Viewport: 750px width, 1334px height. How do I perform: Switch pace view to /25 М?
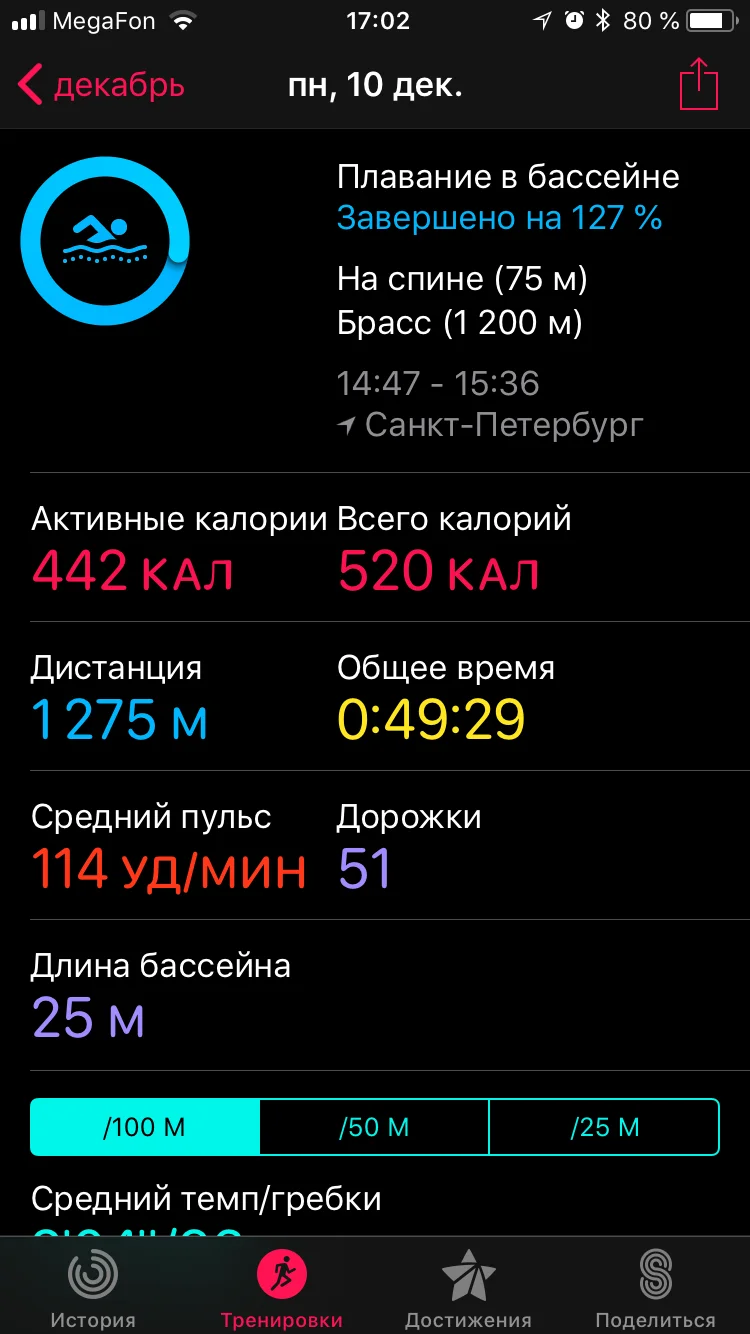[604, 1127]
